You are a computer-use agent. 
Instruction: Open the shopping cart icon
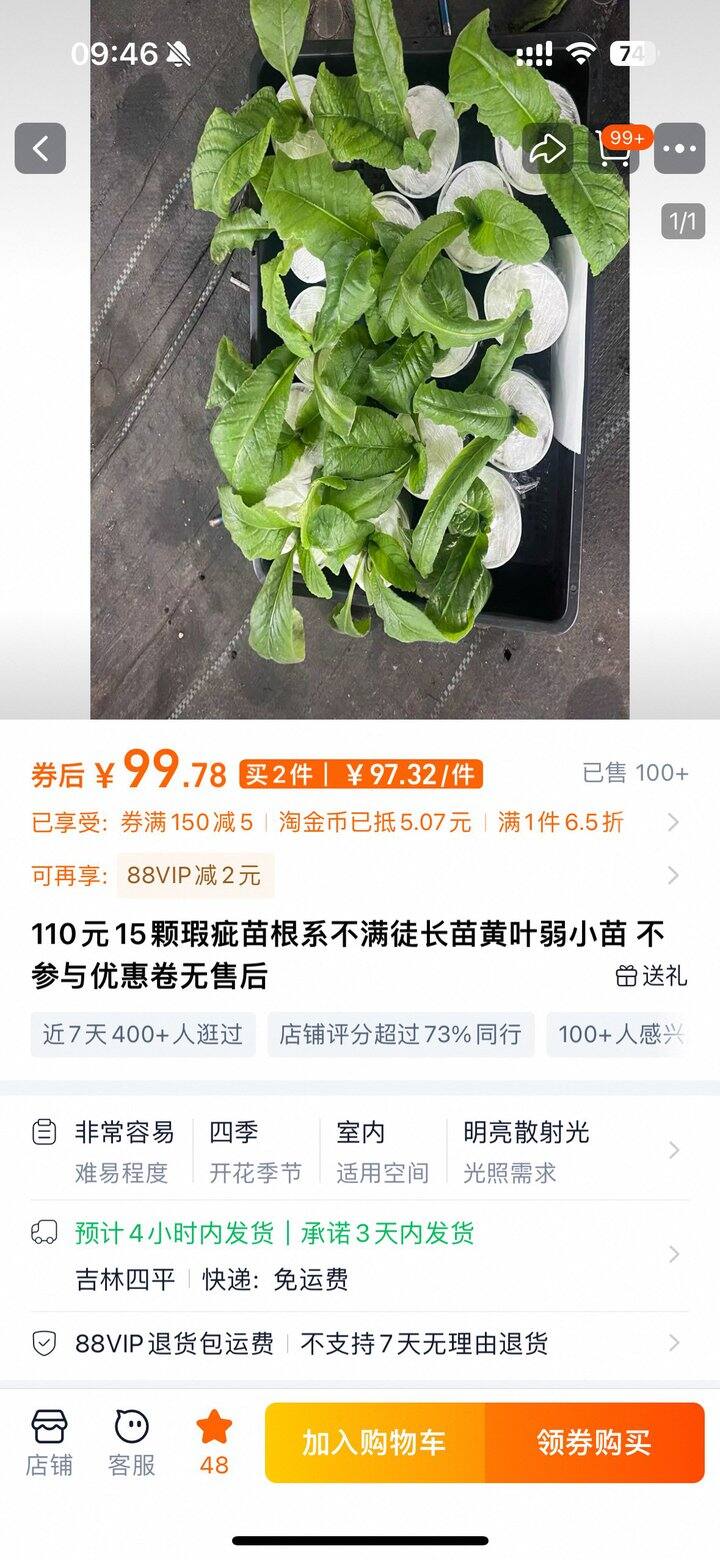[x=614, y=150]
